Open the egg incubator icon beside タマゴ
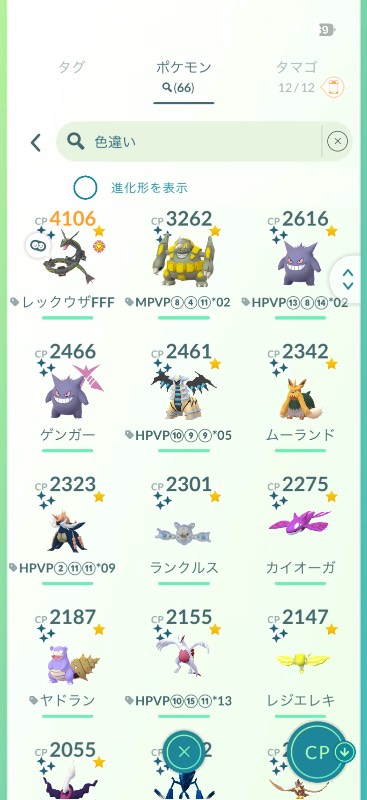Viewport: 367px width, 800px height. click(333, 87)
